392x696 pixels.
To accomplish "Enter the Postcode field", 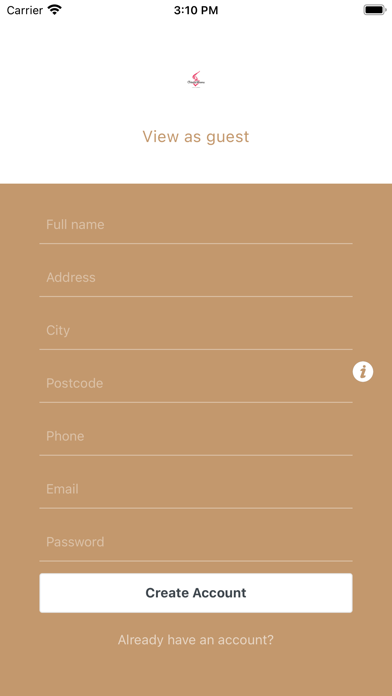I will click(x=196, y=383).
